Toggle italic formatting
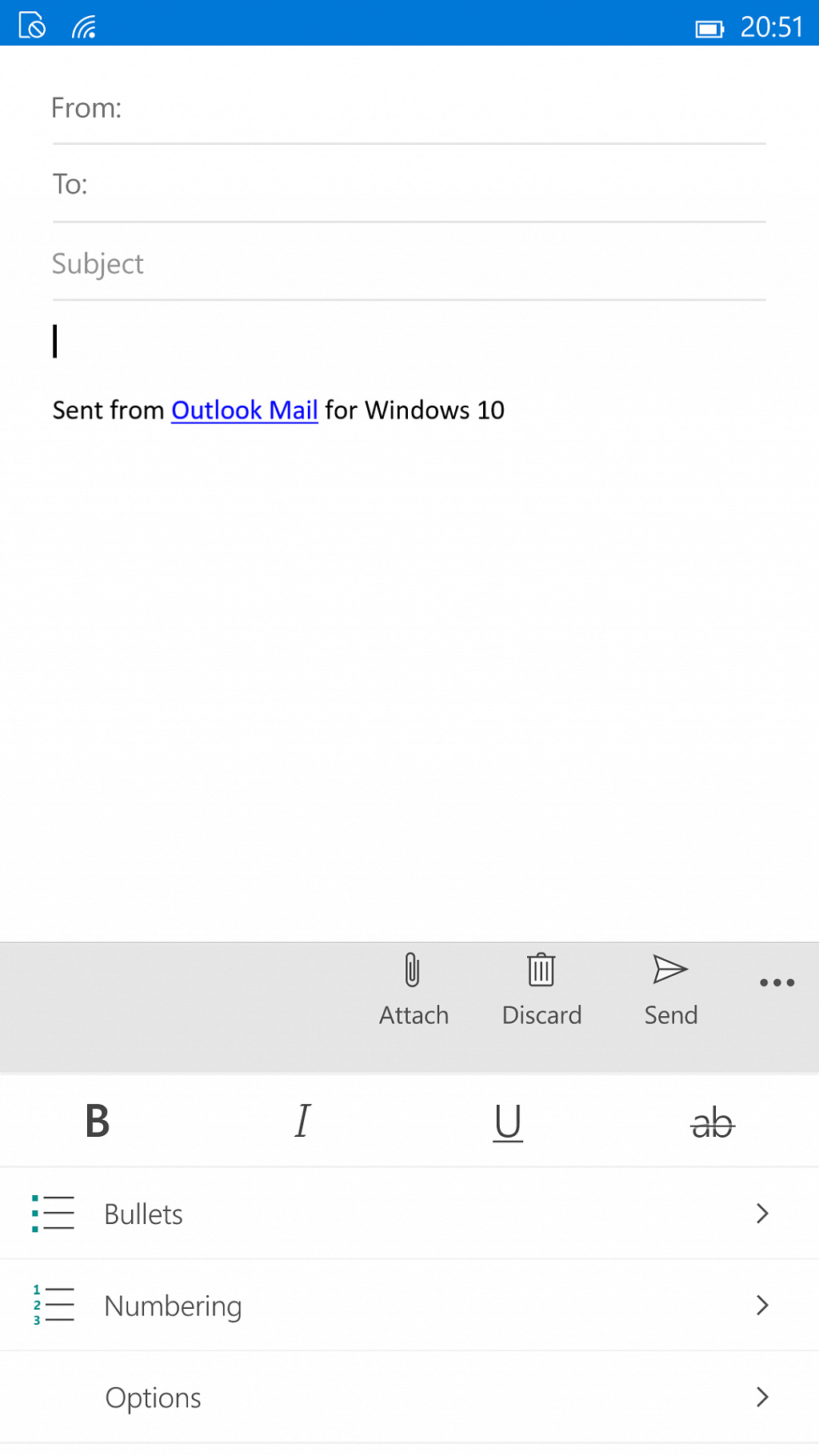Image resolution: width=819 pixels, height=1456 pixels. tap(302, 1122)
